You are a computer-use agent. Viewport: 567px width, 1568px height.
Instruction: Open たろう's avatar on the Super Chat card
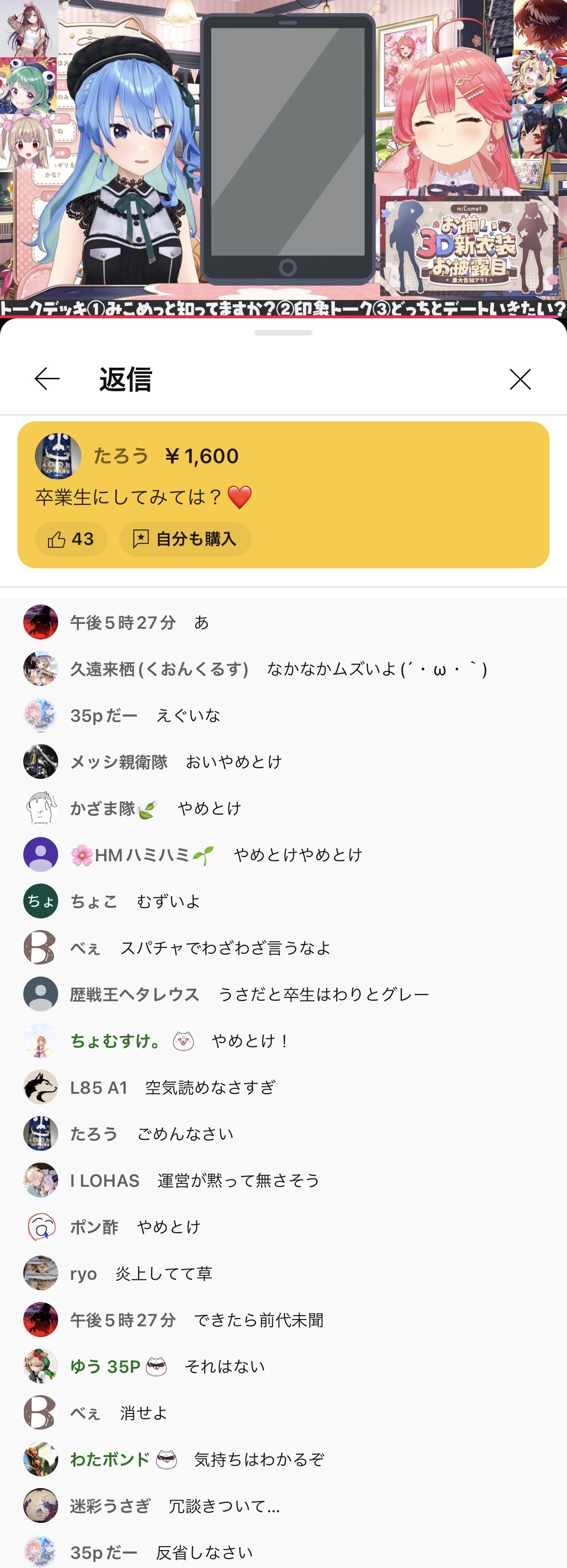click(x=58, y=456)
